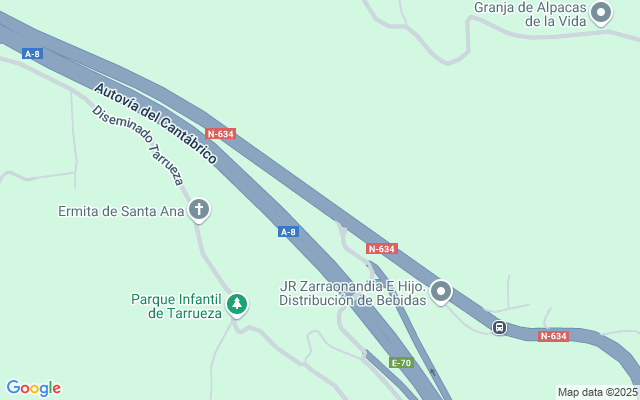Select the Ermita de Santa Ana marker
Image resolution: width=640 pixels, height=400 pixels.
199,210
